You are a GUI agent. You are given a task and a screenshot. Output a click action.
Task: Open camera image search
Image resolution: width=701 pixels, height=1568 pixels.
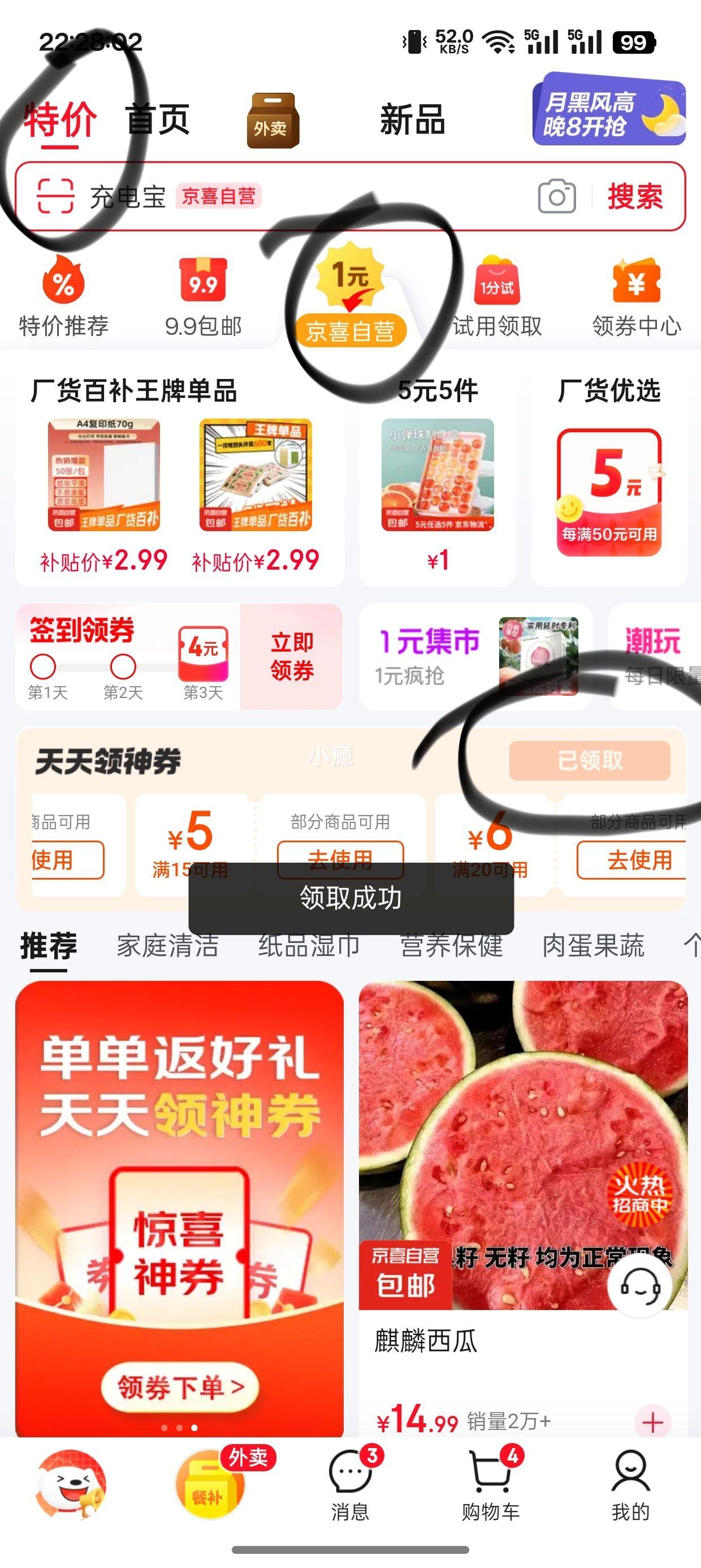tap(556, 196)
